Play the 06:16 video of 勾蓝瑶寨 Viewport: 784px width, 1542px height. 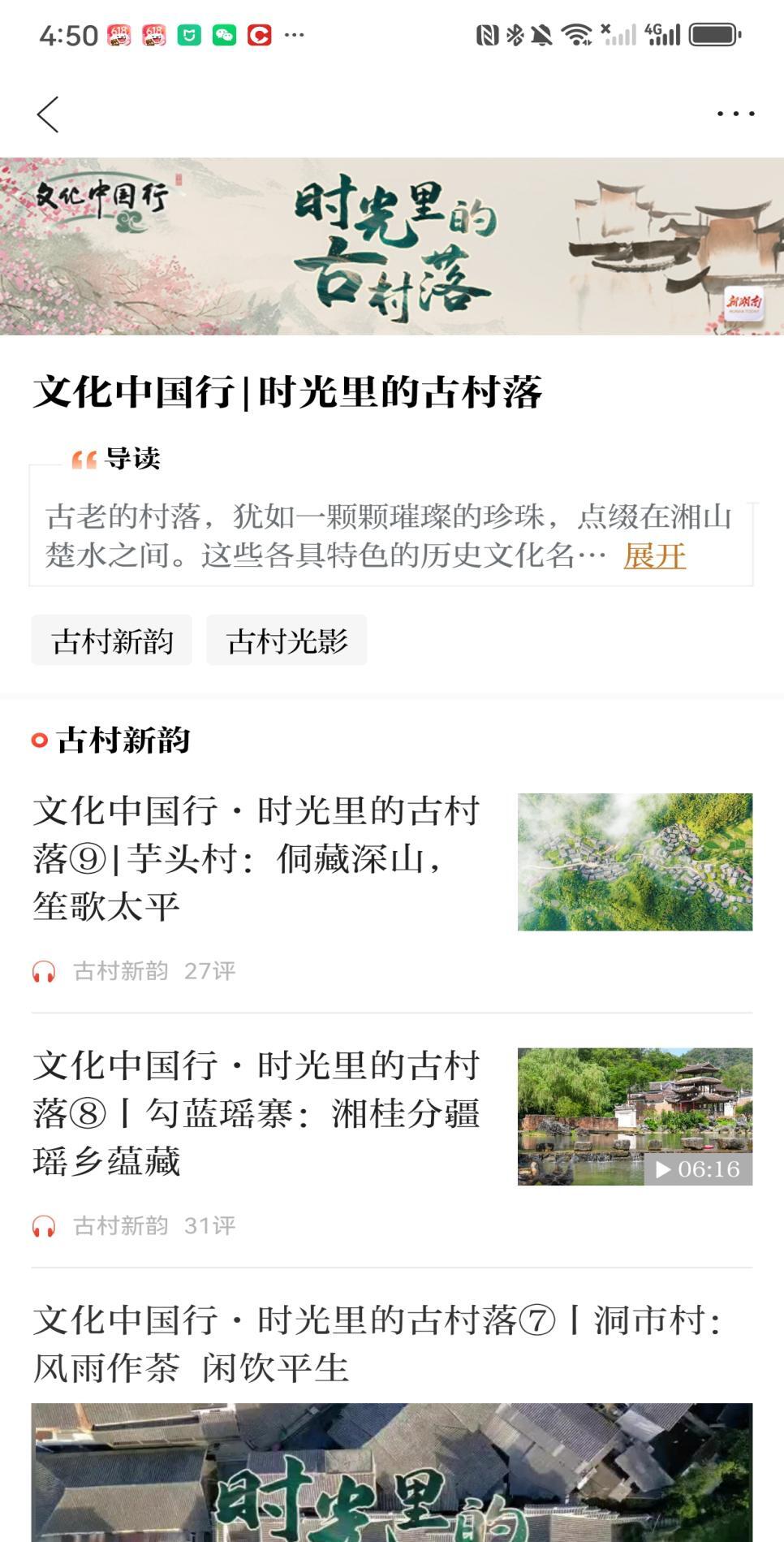point(635,1117)
